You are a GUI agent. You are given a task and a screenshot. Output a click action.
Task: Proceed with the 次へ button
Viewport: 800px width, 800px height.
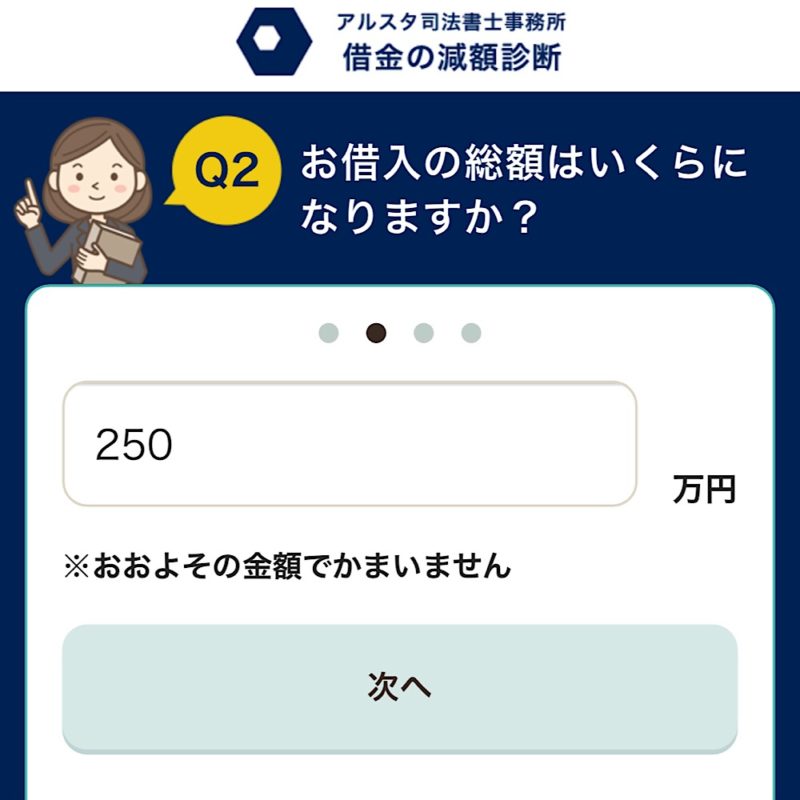(399, 688)
